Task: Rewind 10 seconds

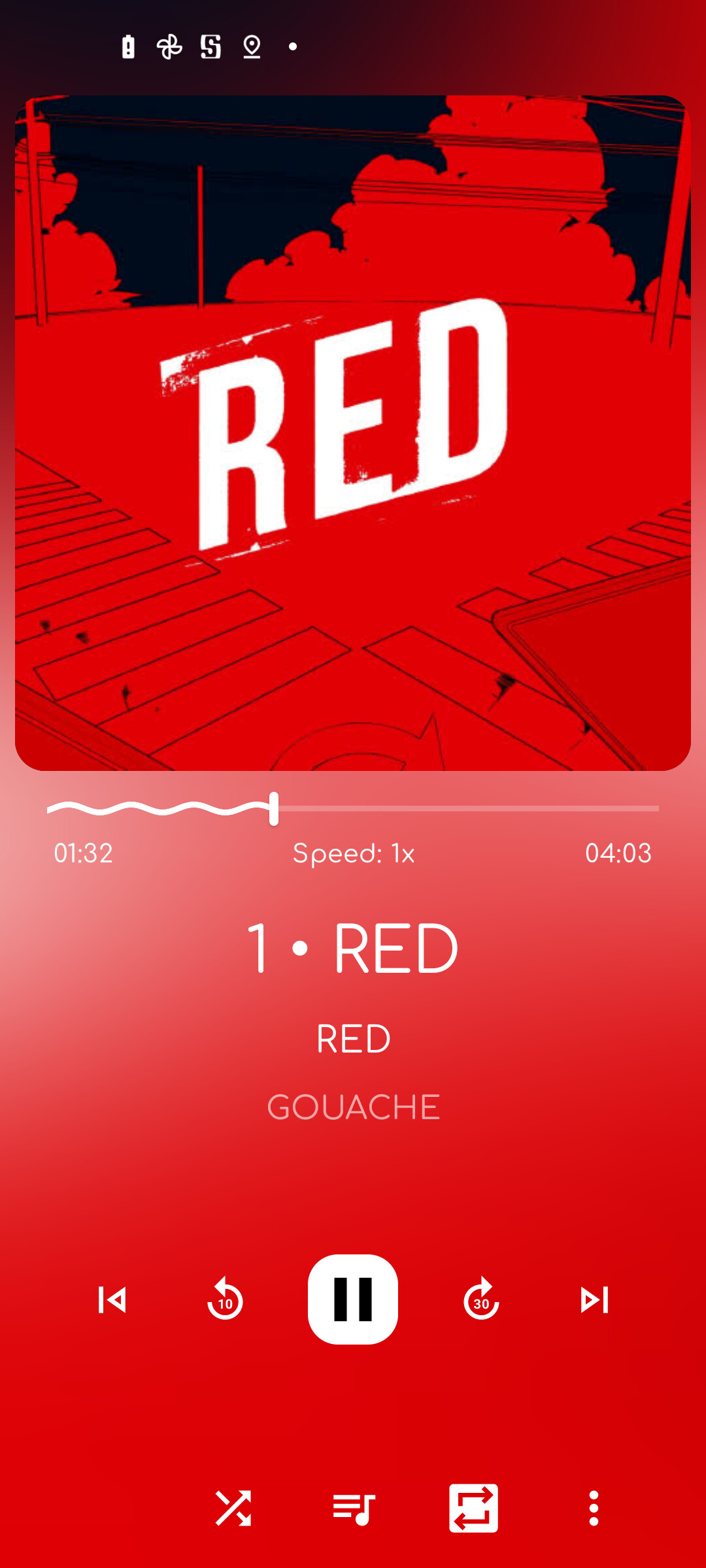Action: 225,1299
